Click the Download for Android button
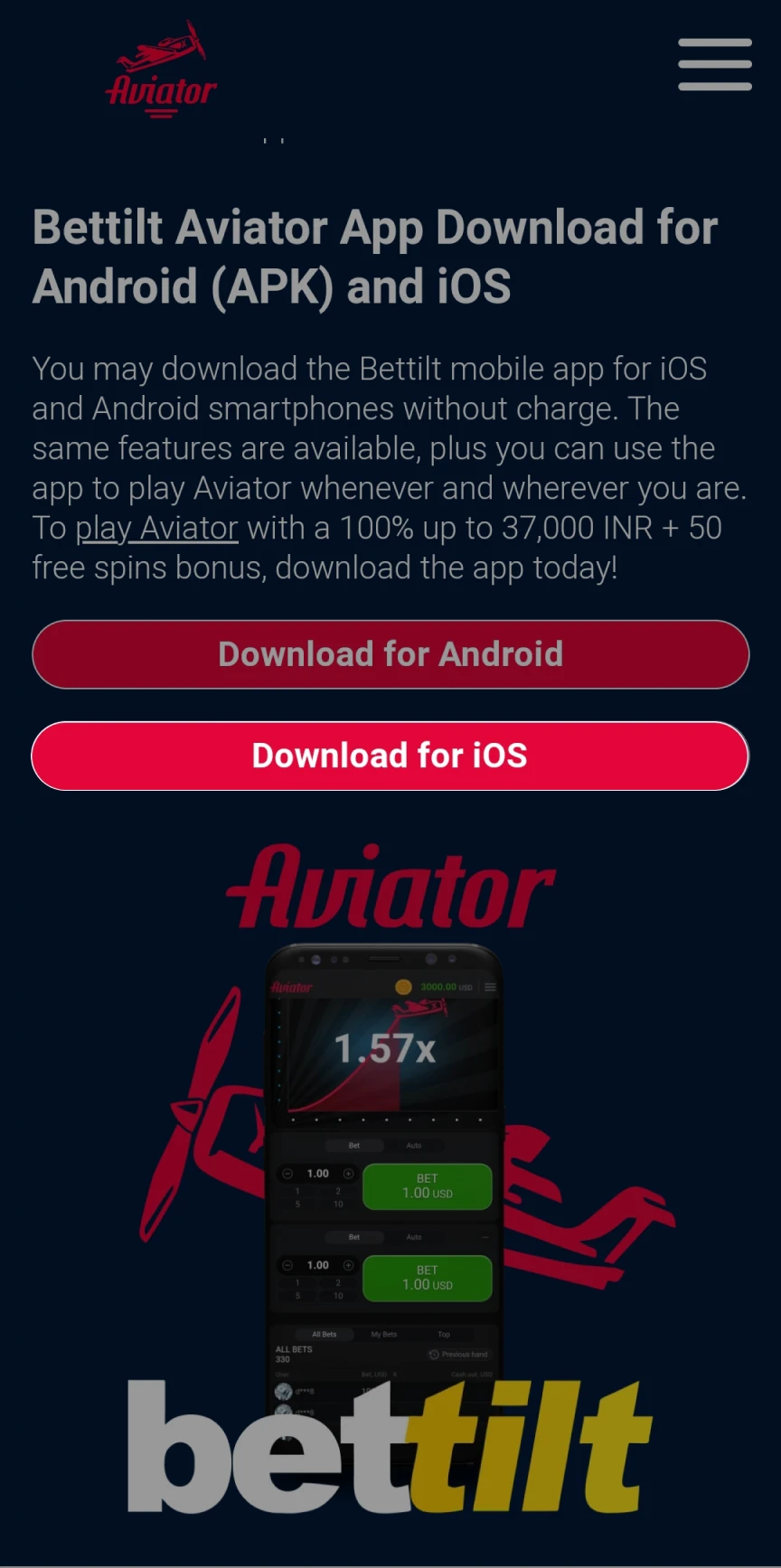 (x=390, y=653)
